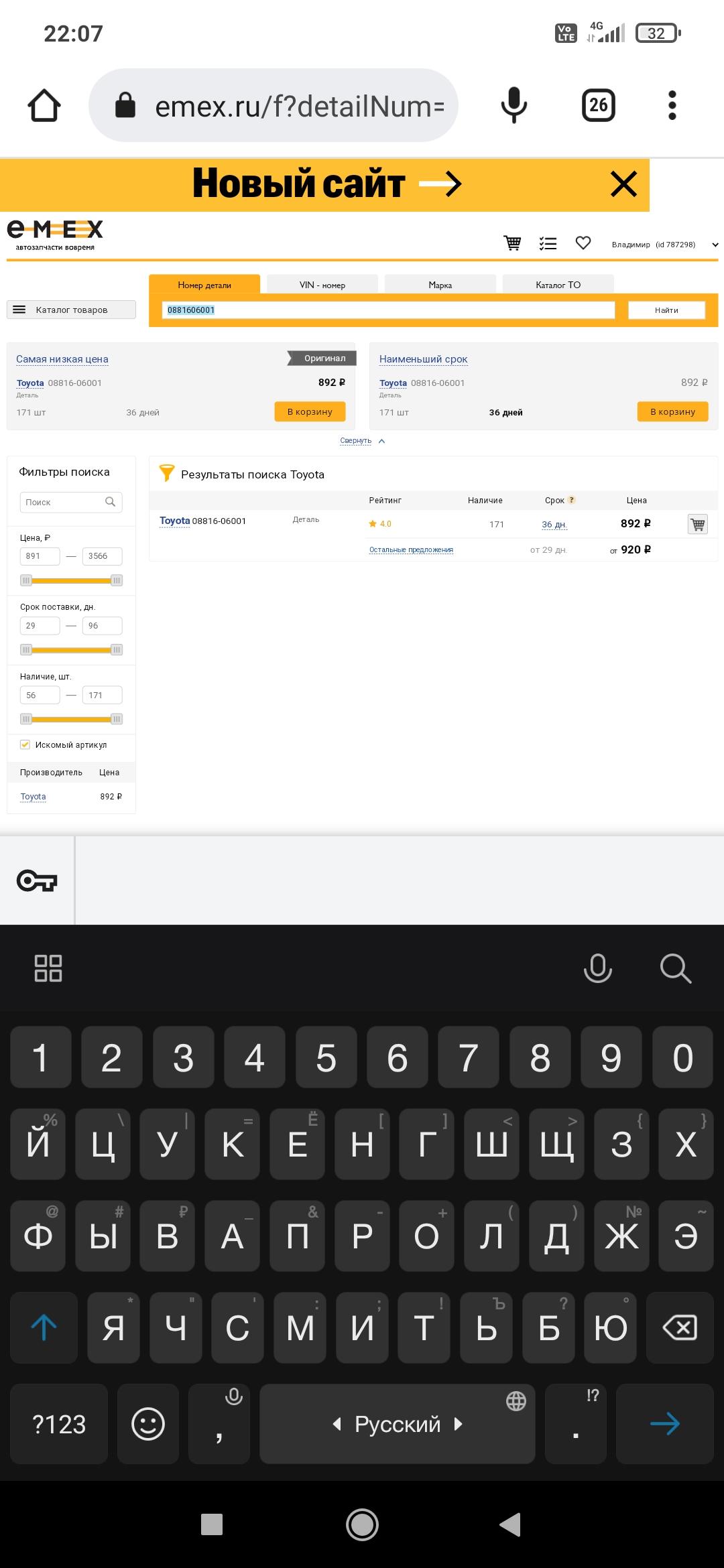724x1568 pixels.
Task: Tap the Найти search button
Action: tap(666, 310)
